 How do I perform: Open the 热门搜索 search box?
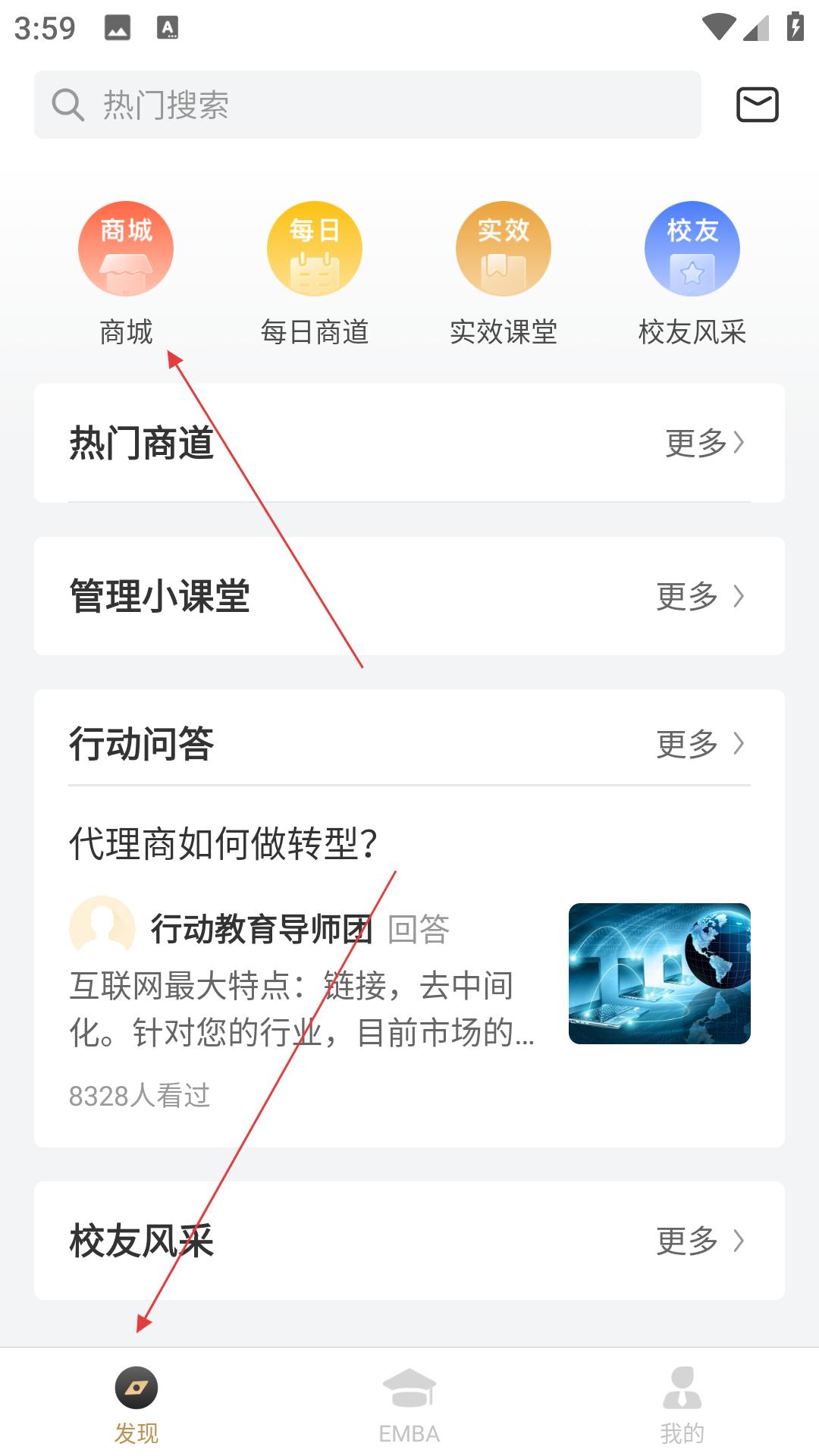[x=367, y=105]
